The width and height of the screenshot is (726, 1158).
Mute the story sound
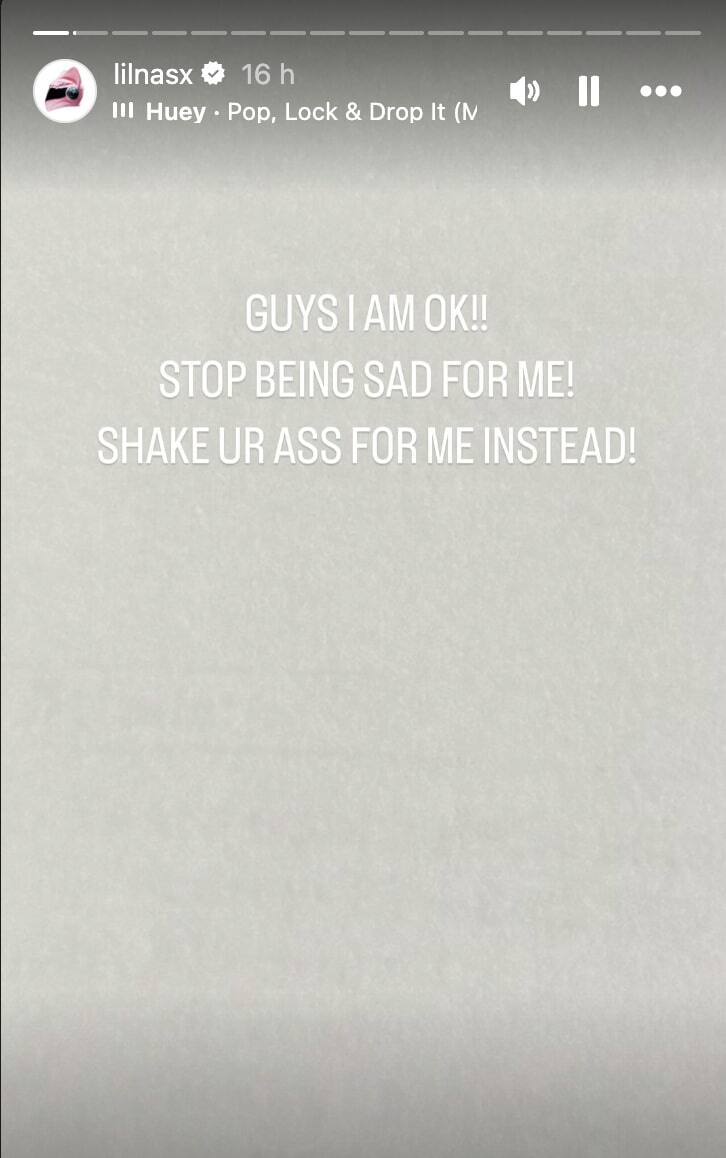pos(524,92)
